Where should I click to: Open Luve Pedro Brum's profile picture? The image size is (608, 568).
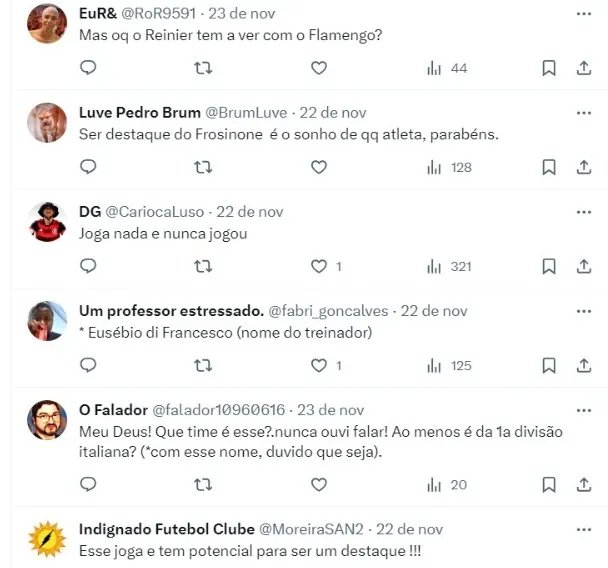(x=46, y=122)
